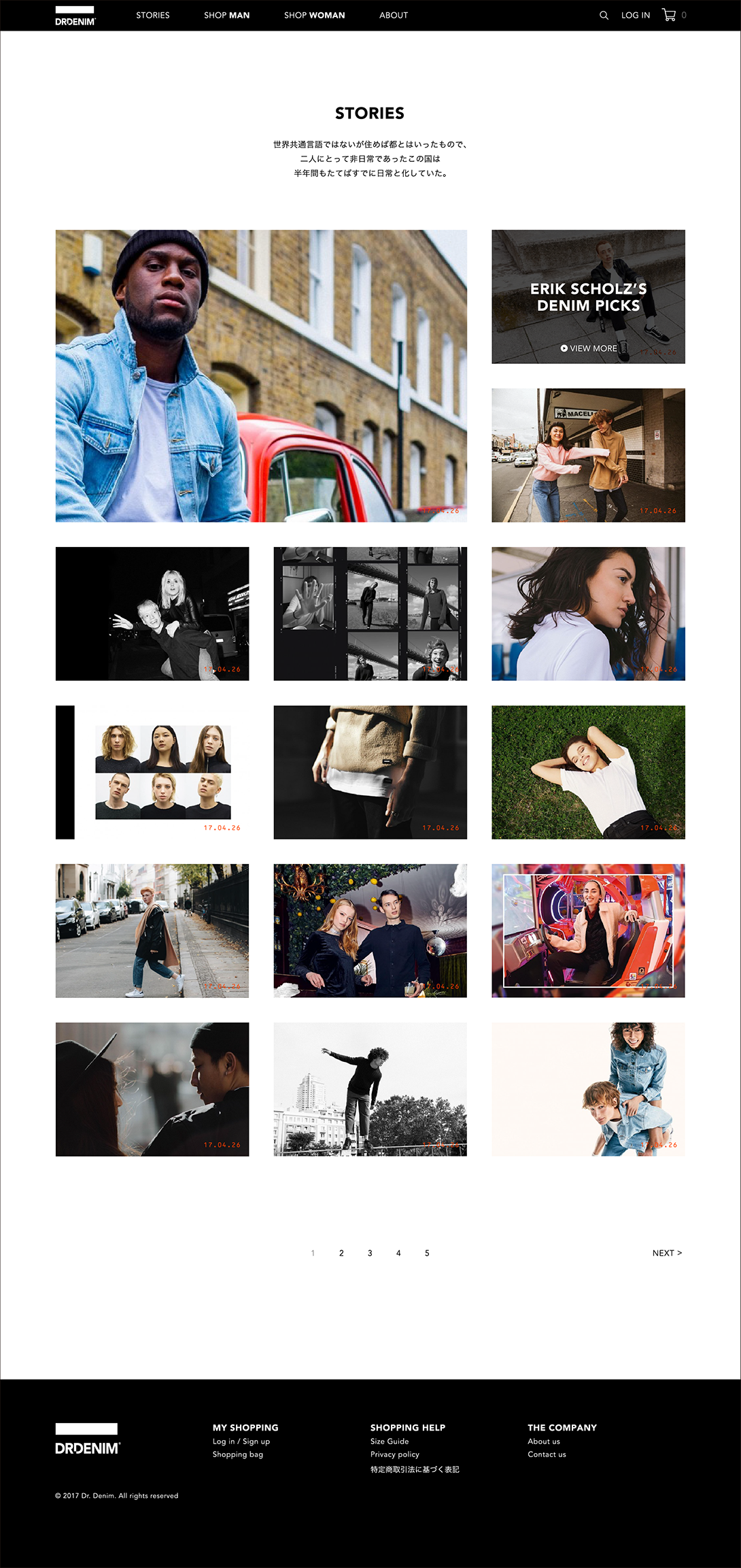Jump to page 5 of stories
This screenshot has height=1568, width=741.
pyautogui.click(x=427, y=1253)
